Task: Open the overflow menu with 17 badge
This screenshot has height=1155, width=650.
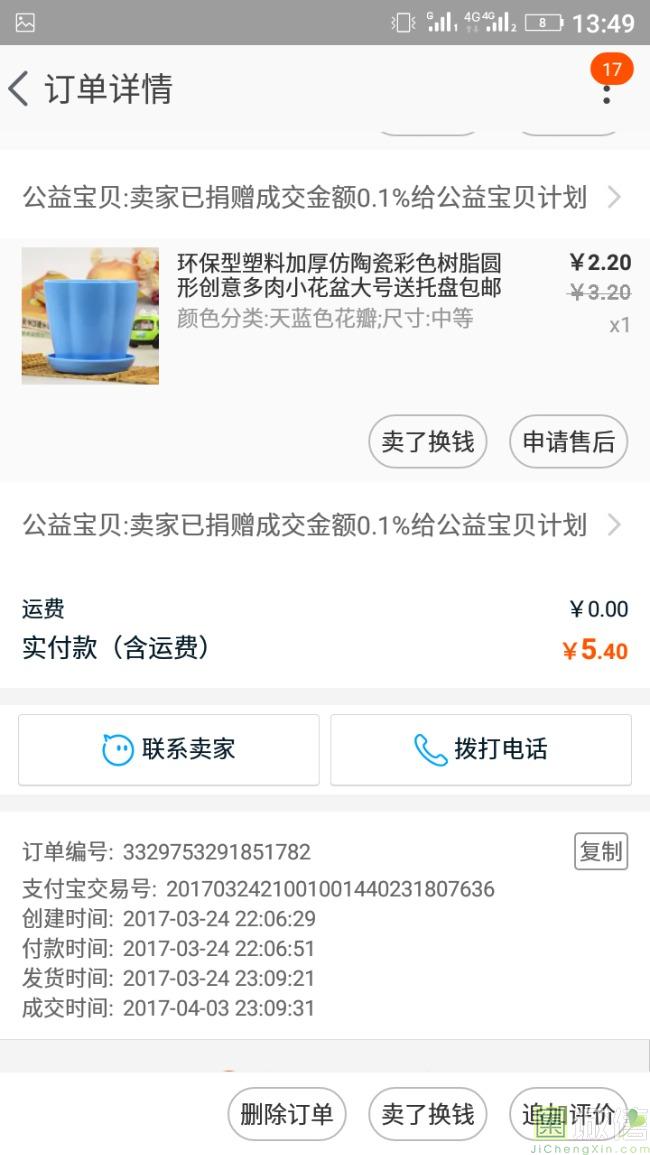Action: pyautogui.click(x=606, y=89)
